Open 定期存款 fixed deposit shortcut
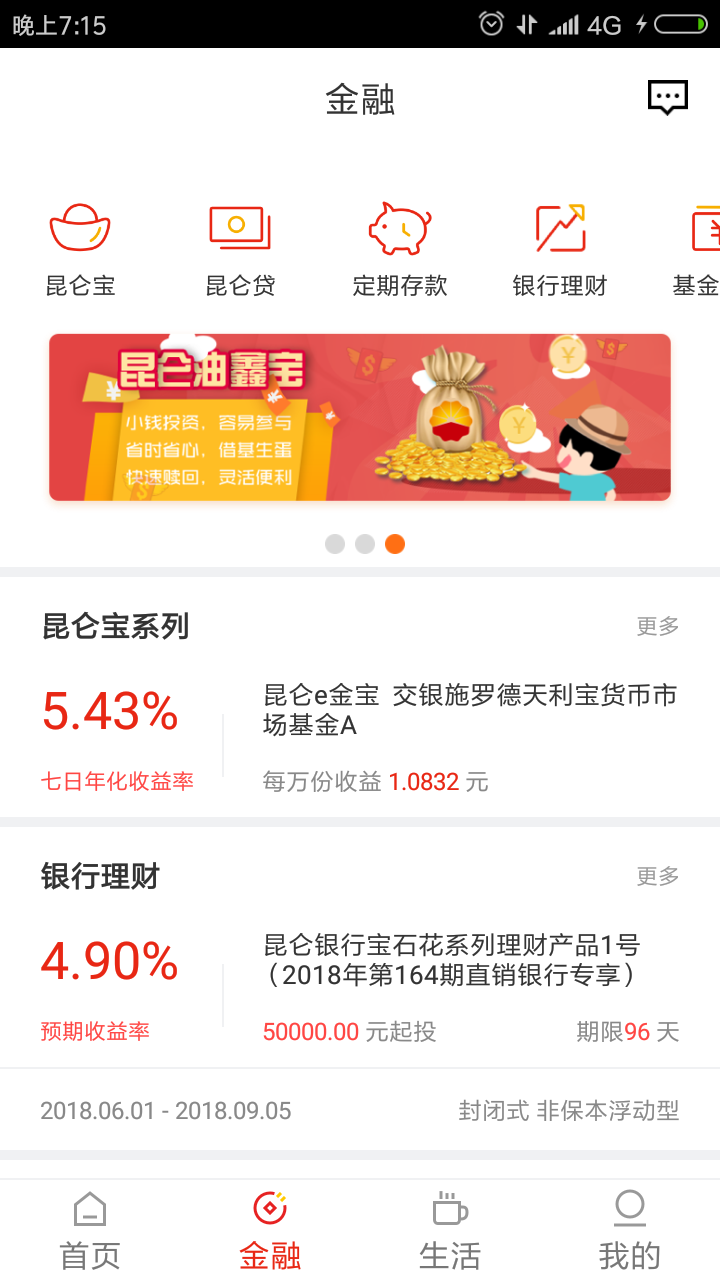 (400, 250)
